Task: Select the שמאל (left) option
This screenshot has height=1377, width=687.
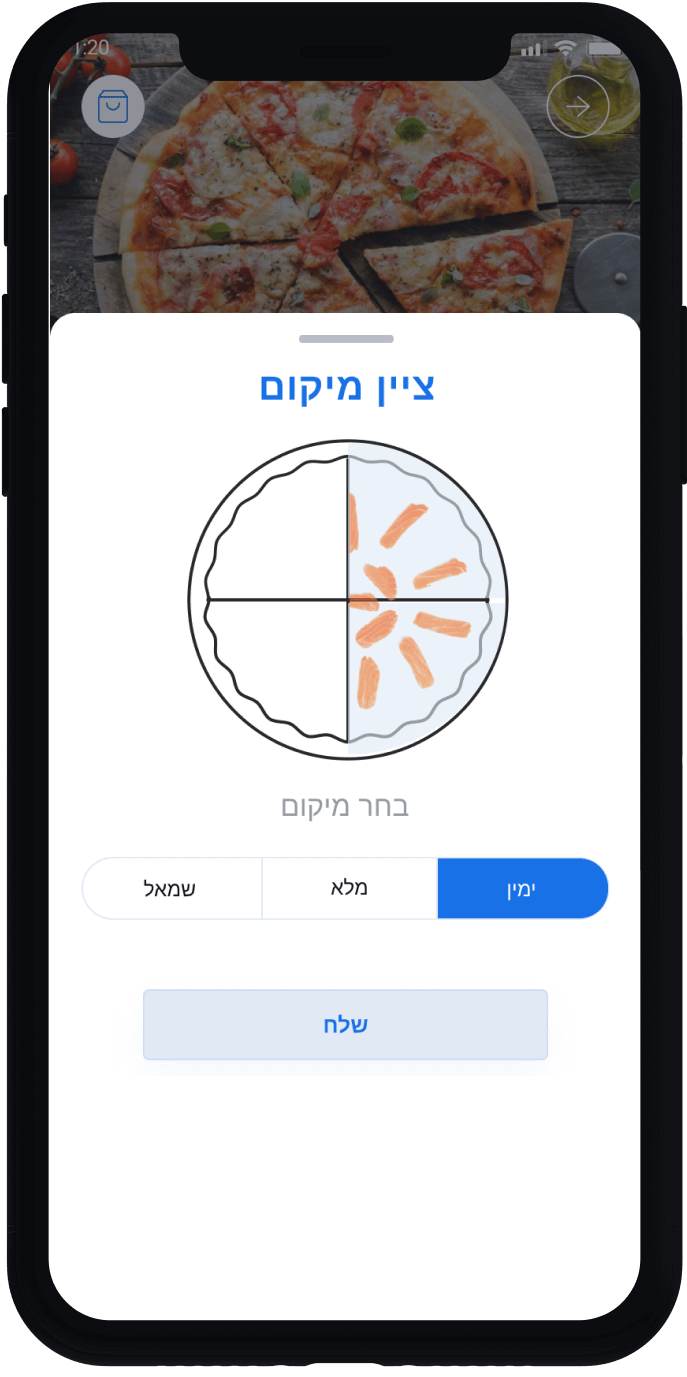Action: pos(172,888)
